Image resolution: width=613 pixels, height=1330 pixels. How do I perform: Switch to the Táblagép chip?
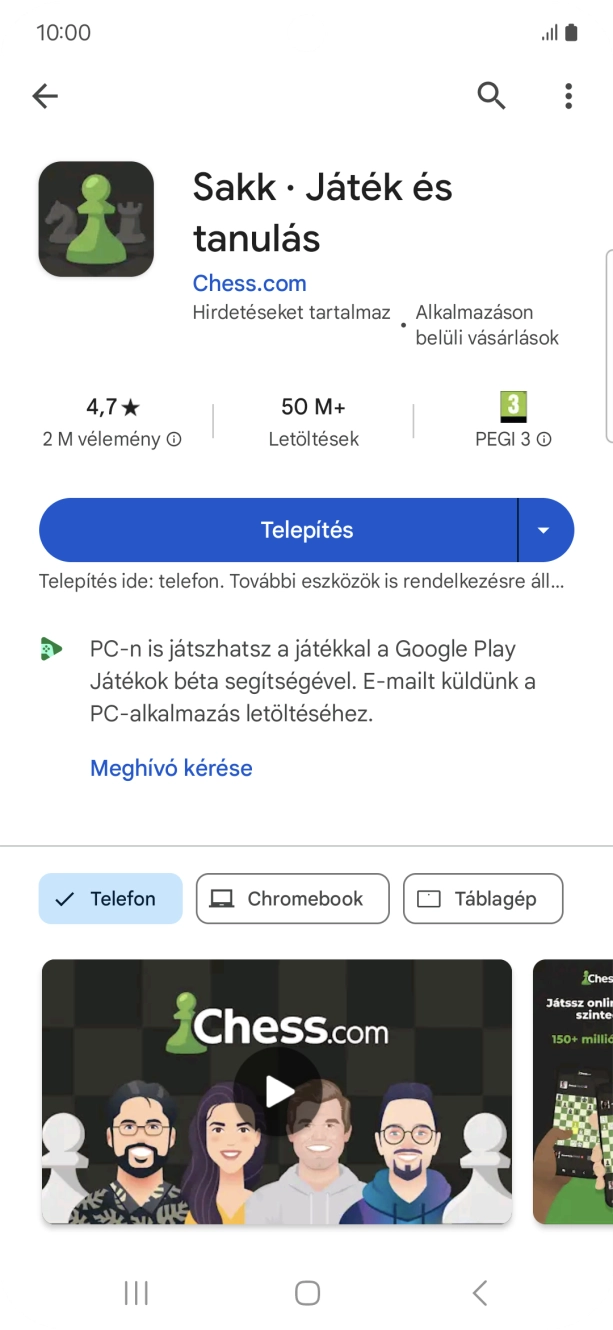click(483, 898)
